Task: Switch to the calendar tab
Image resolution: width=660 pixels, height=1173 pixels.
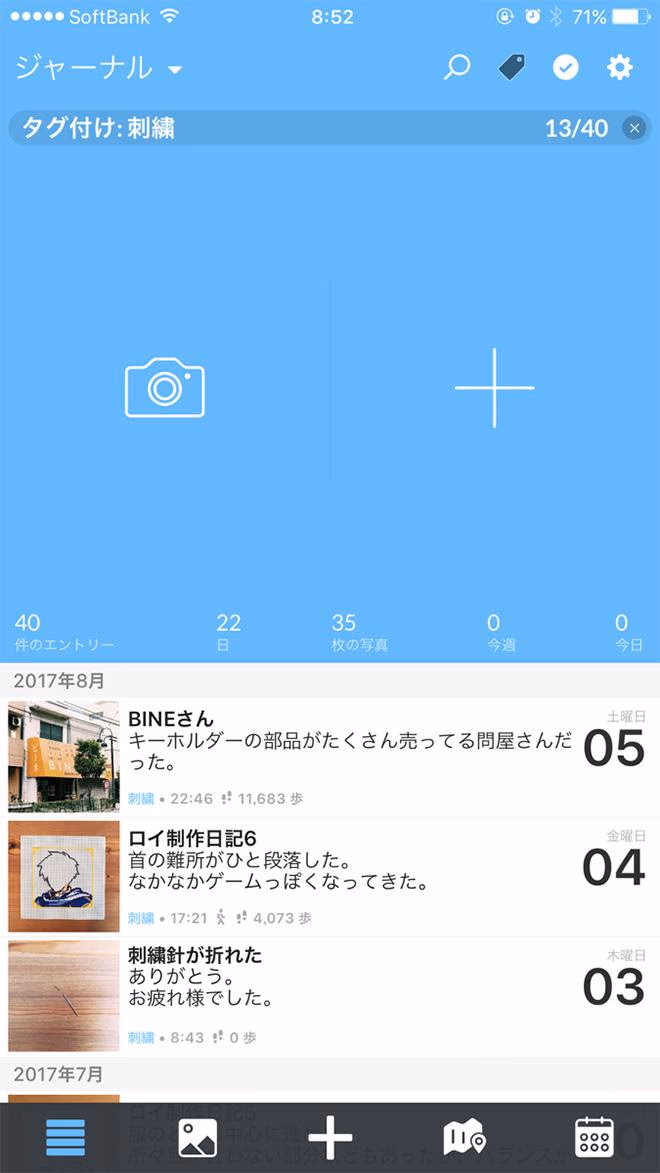Action: point(595,1138)
